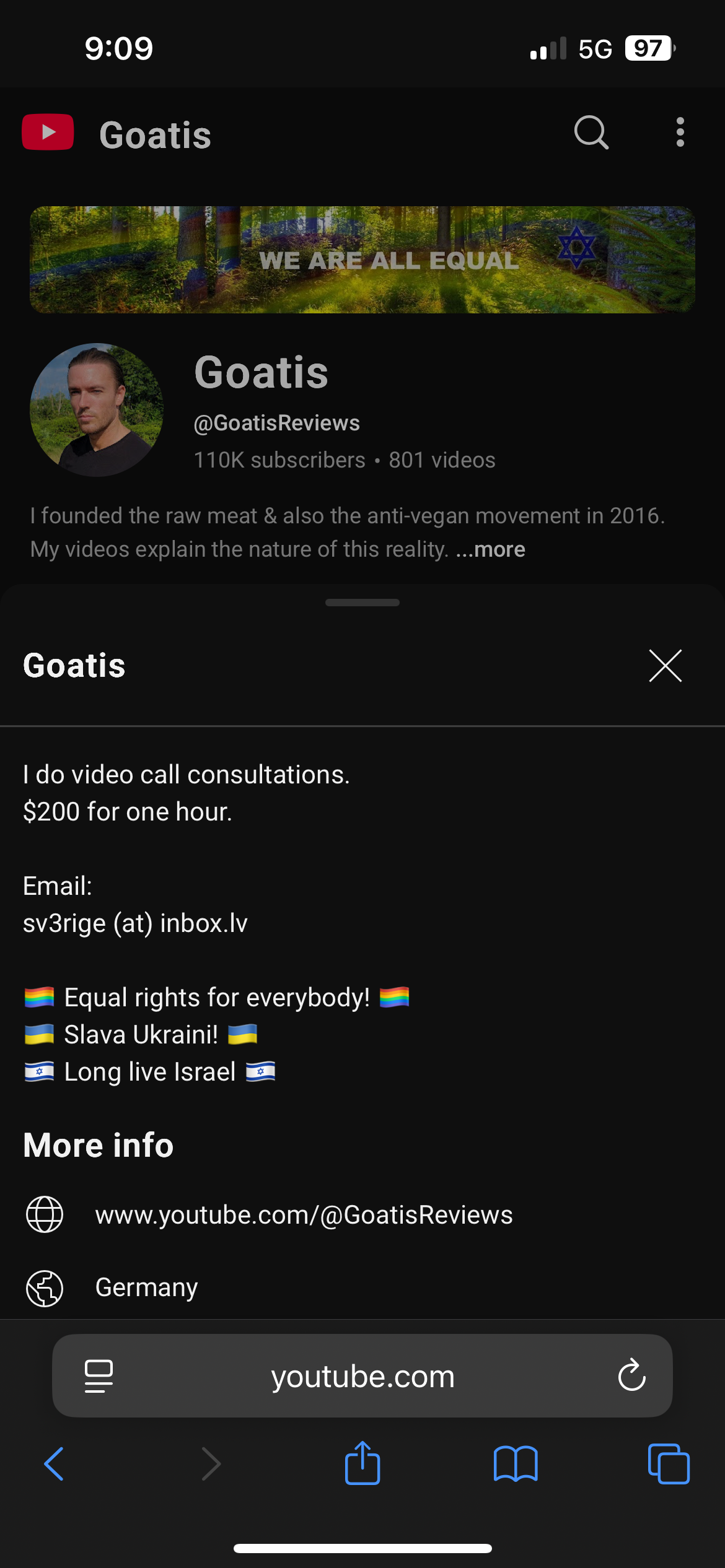Reload the page

[631, 1375]
